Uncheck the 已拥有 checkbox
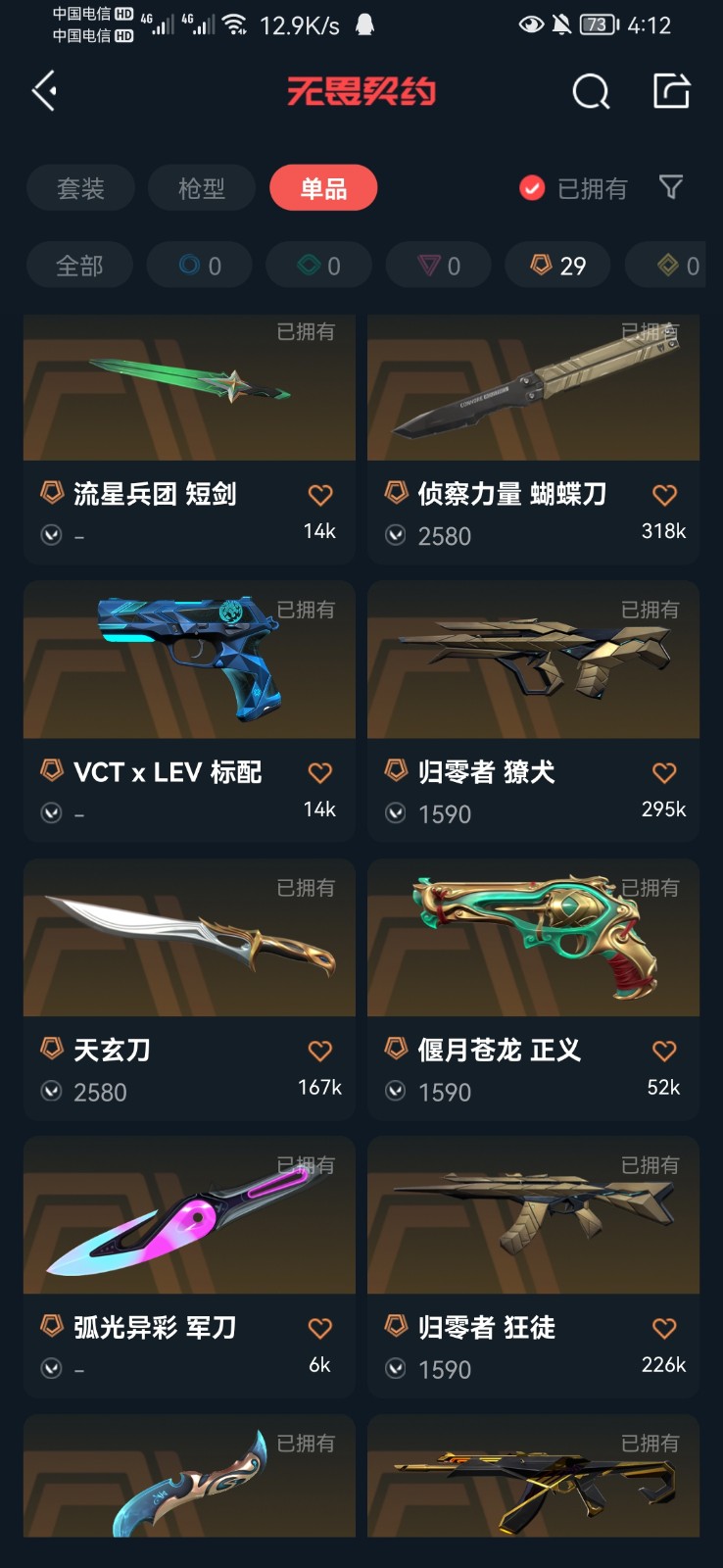 click(x=532, y=188)
